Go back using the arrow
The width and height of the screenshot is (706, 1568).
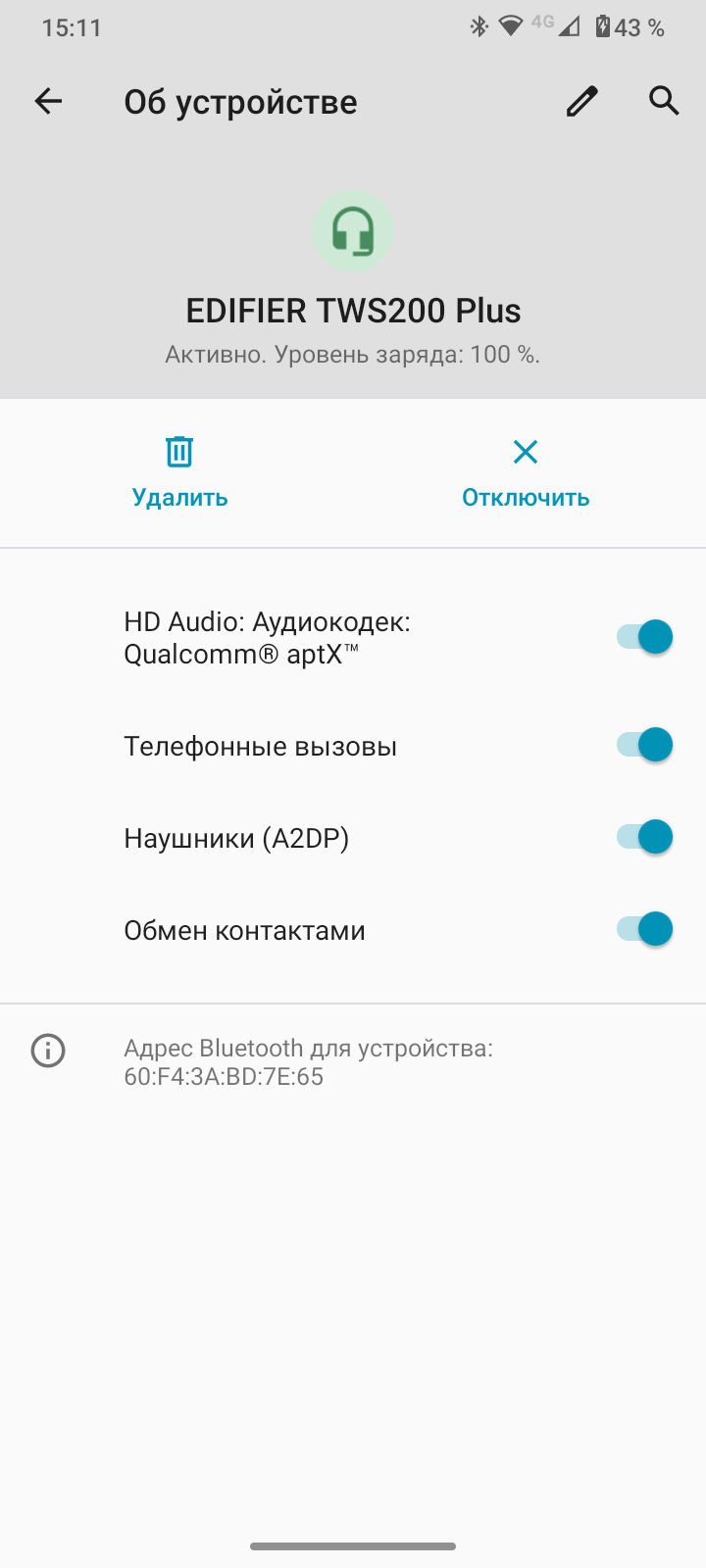(x=48, y=101)
